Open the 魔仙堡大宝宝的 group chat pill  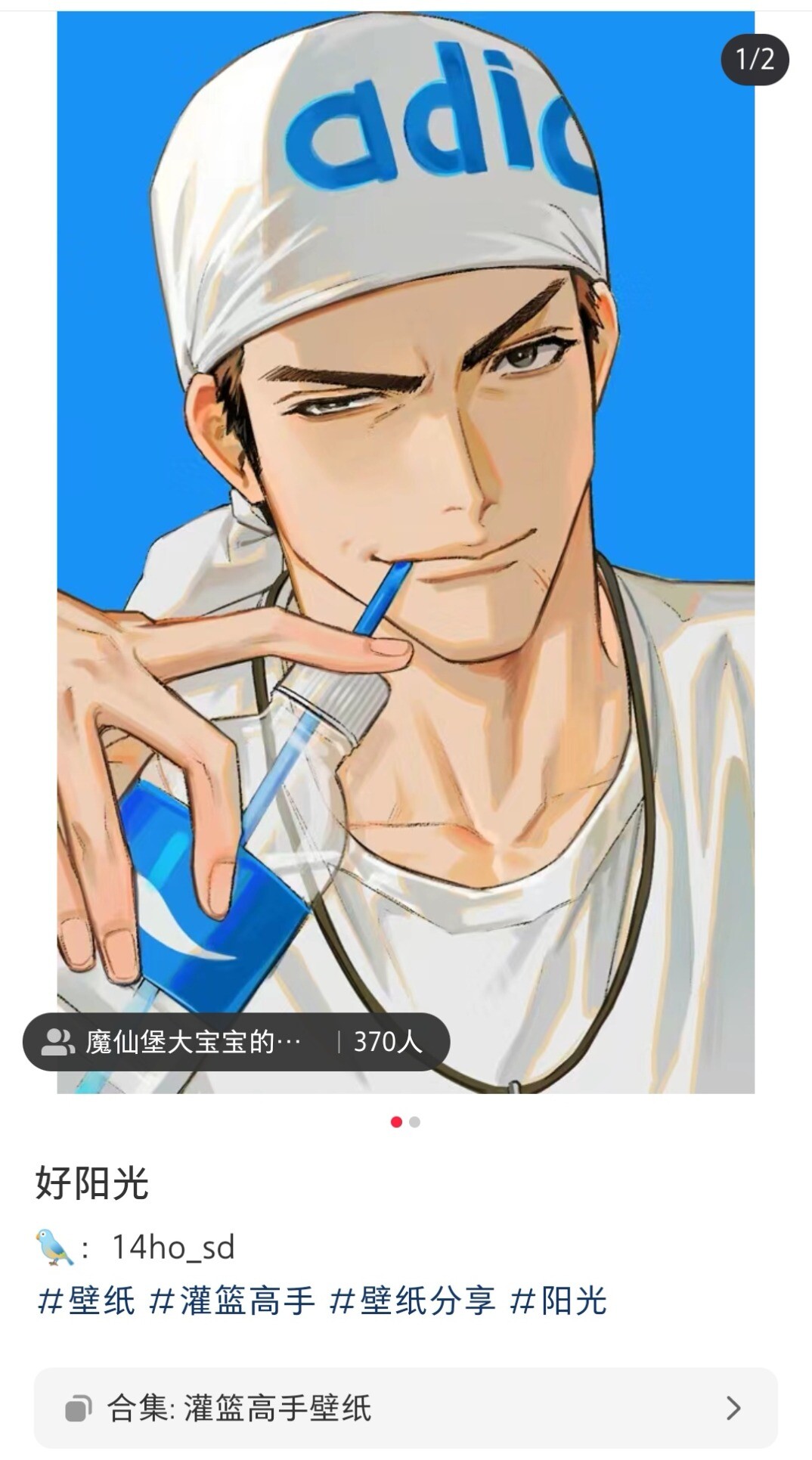pos(236,1041)
